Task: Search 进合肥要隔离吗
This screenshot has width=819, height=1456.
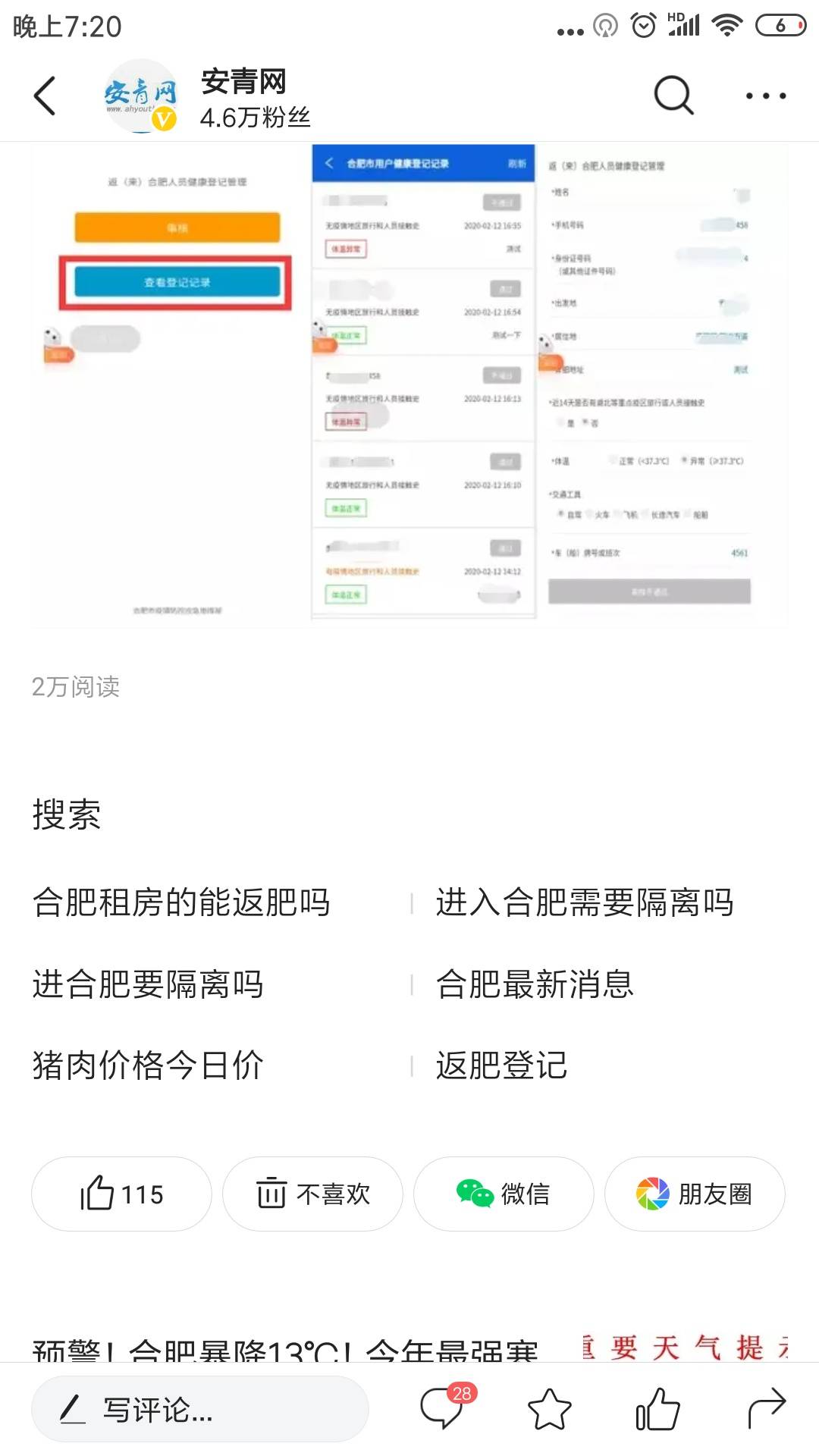Action: click(148, 984)
